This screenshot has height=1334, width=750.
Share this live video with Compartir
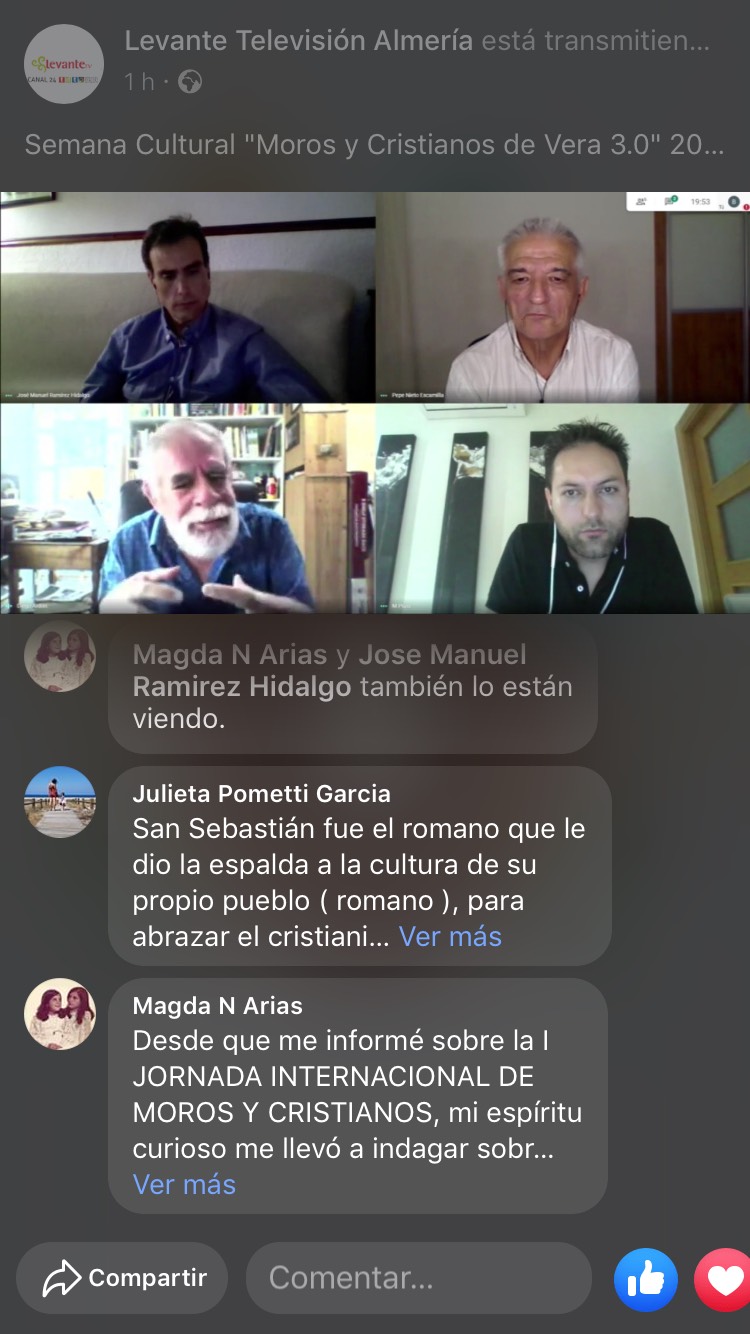[123, 1277]
